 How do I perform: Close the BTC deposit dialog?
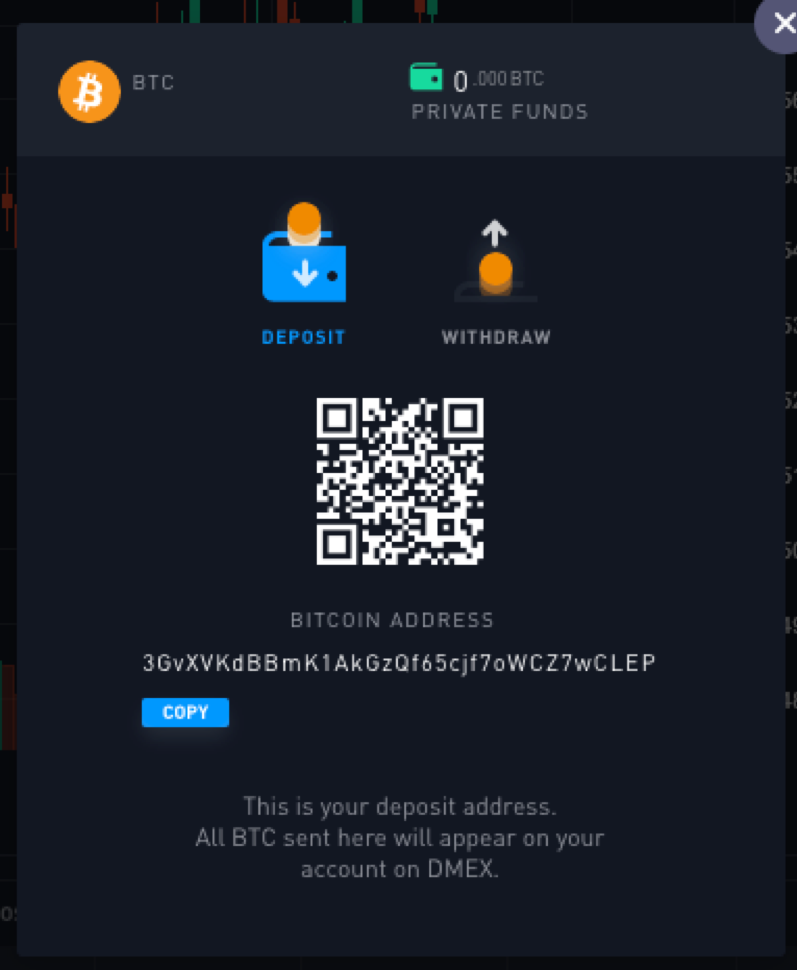[782, 24]
